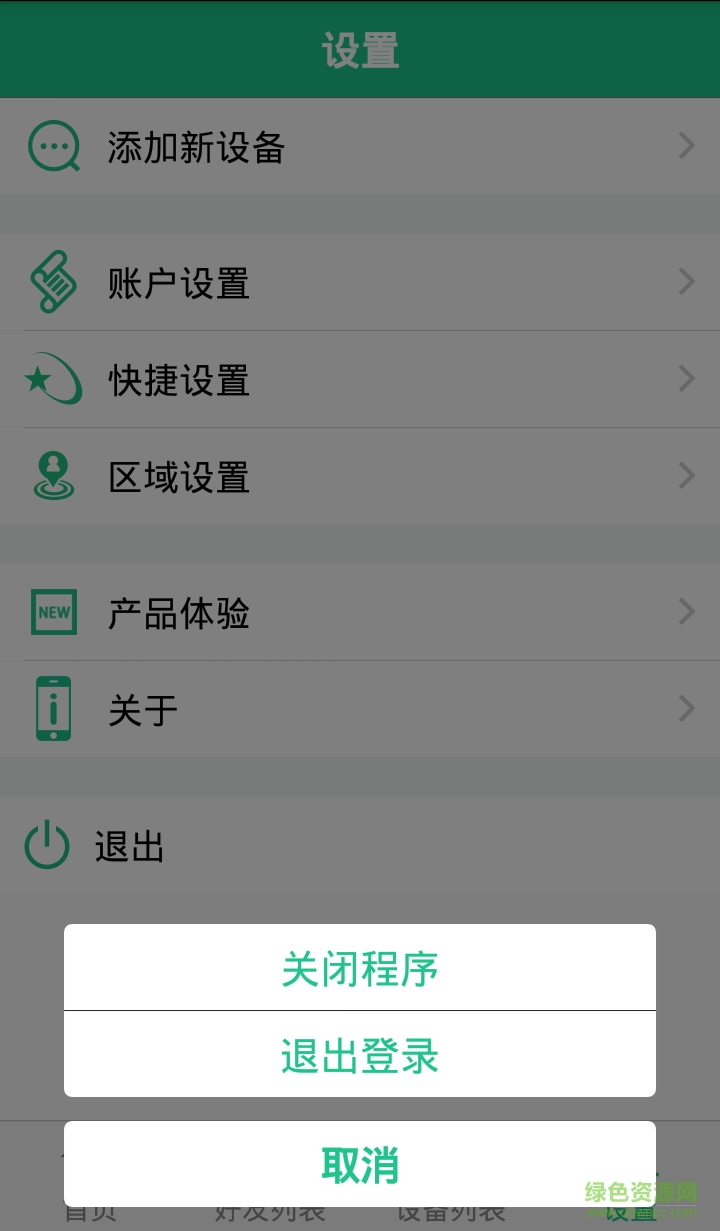Switch to the 好友列表 tab
Screen dimensions: 720x1231
270,1210
